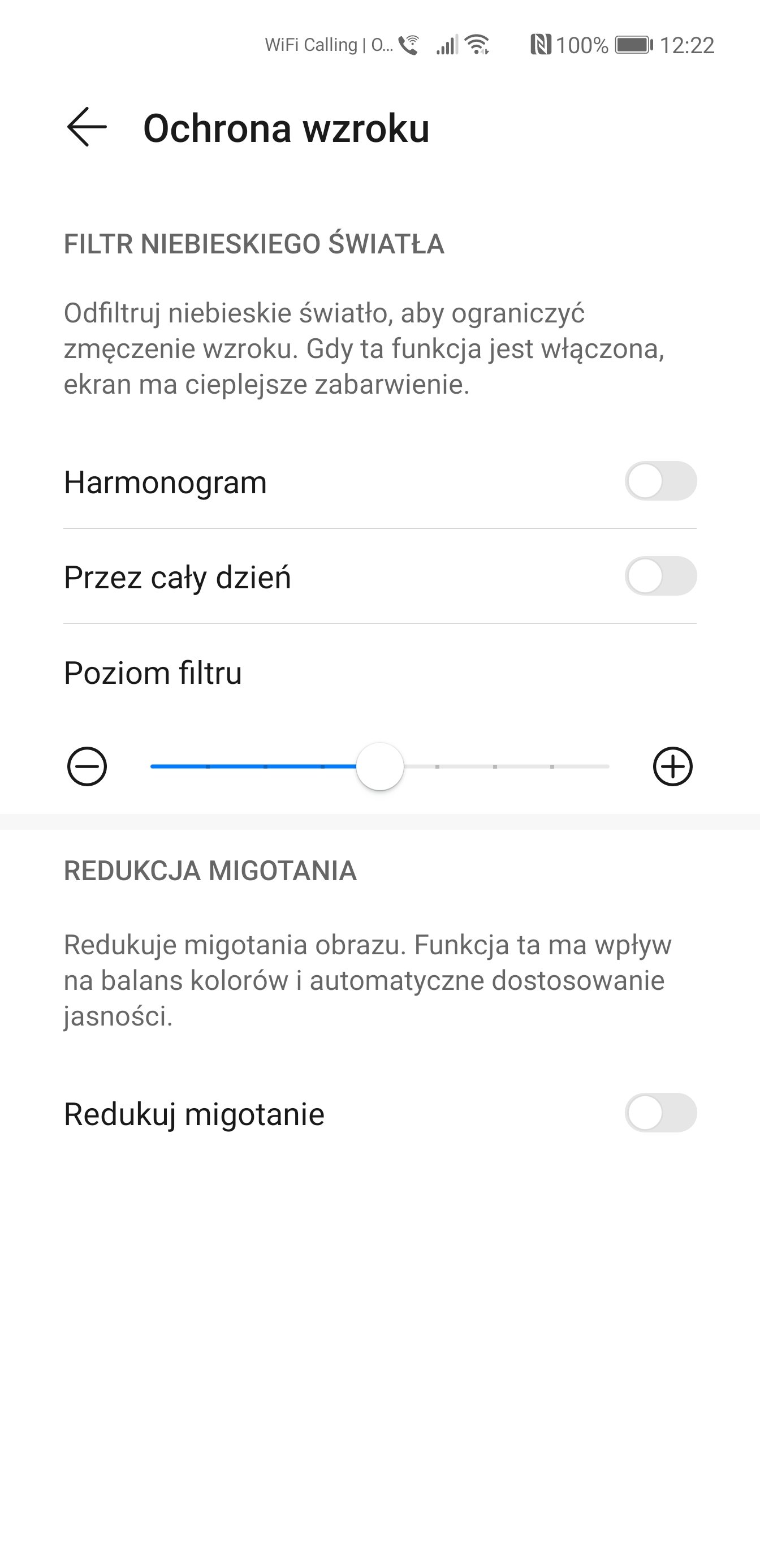The image size is (760, 1568).
Task: Enable the Harmonogram switch
Action: (660, 481)
